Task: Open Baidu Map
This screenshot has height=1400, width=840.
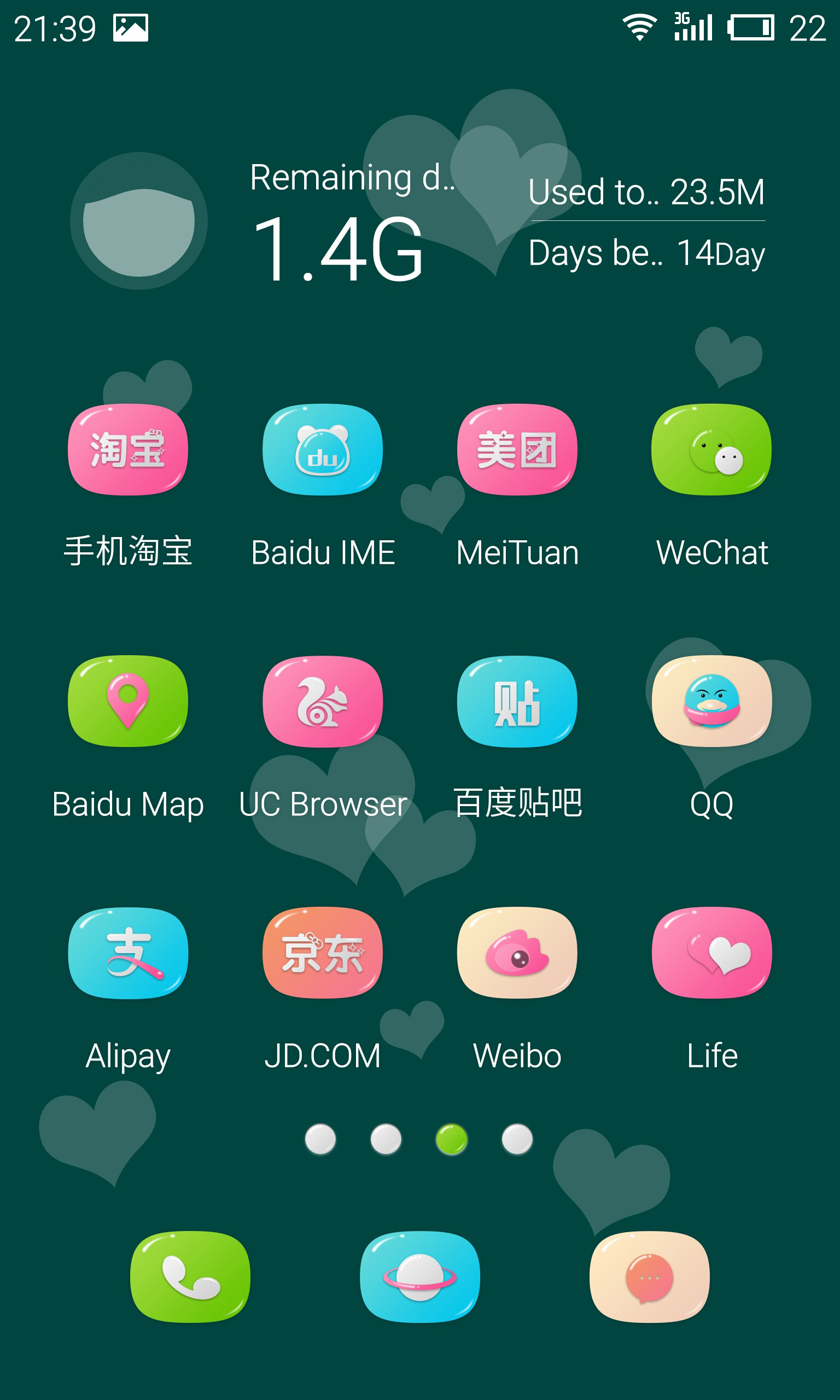Action: (x=128, y=702)
